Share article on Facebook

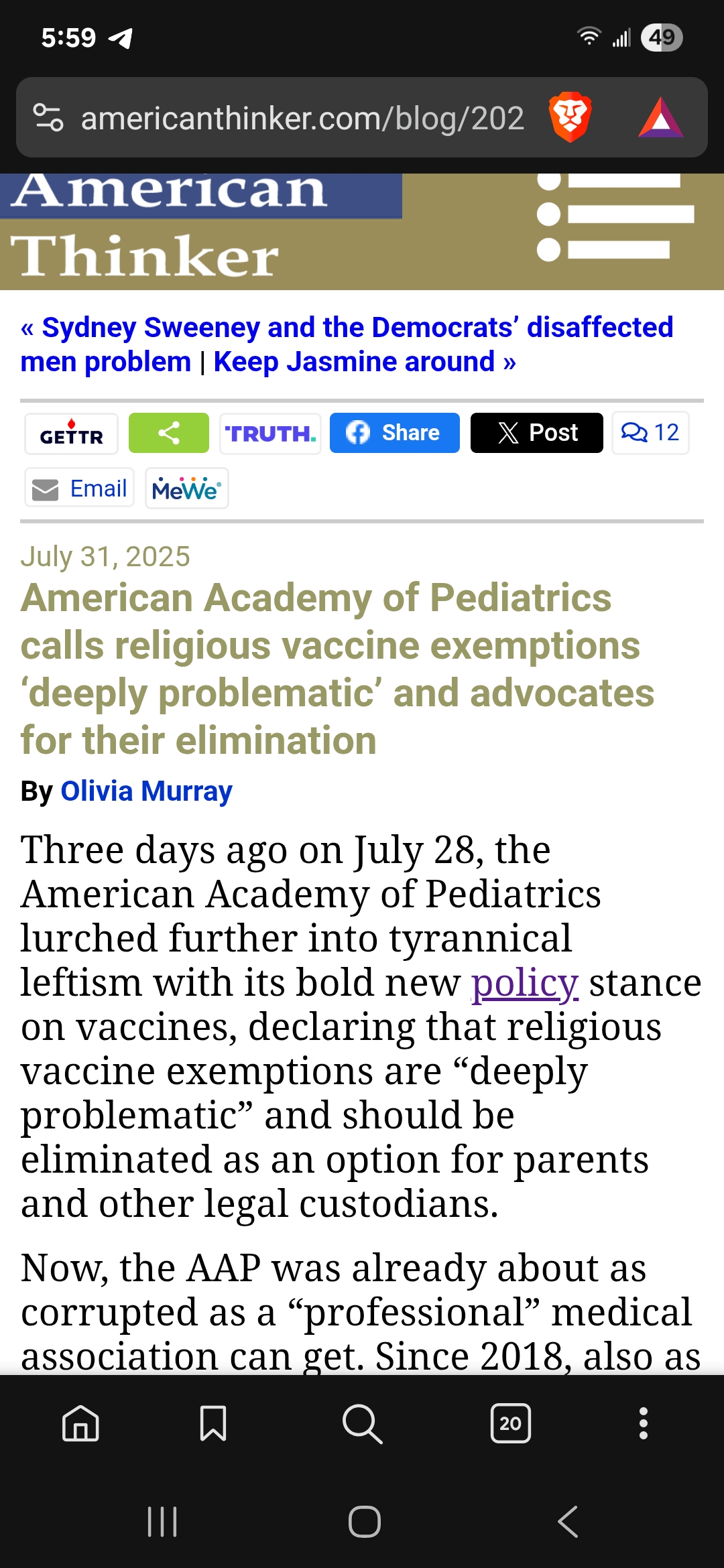(395, 433)
